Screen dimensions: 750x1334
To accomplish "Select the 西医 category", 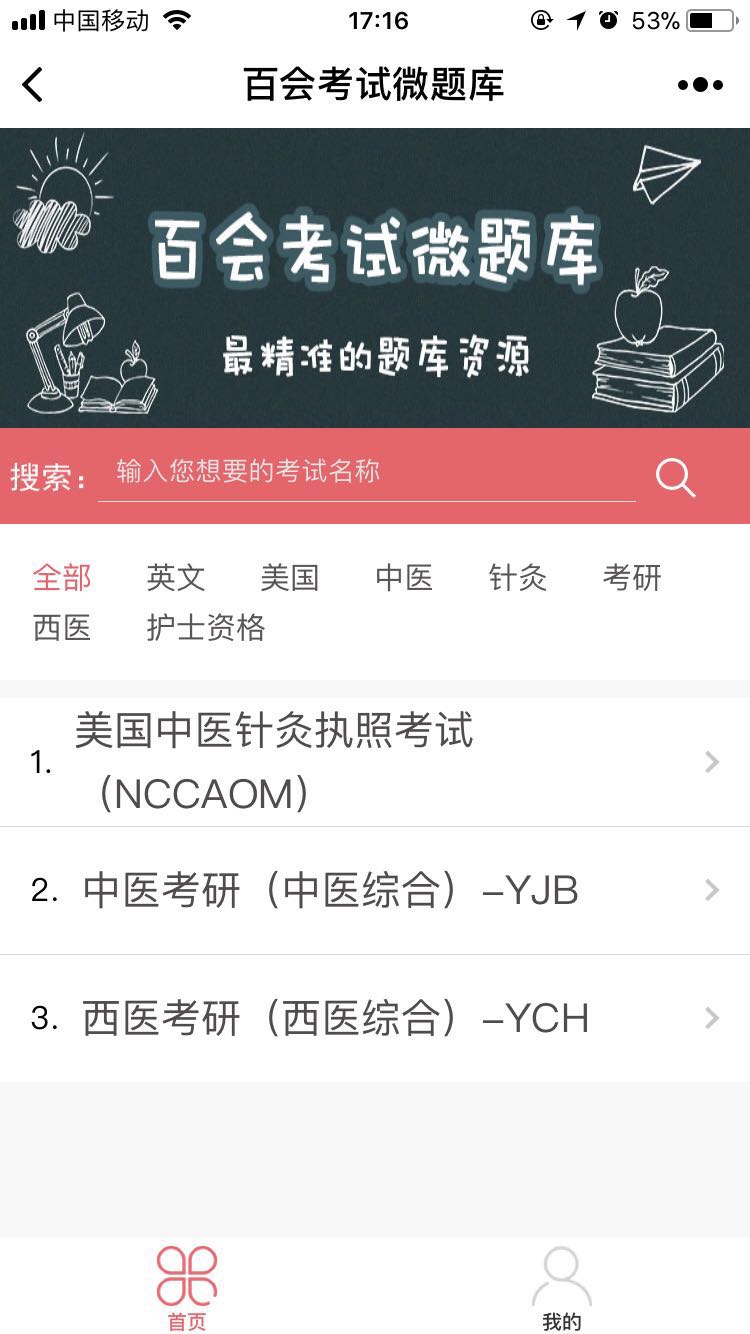I will pyautogui.click(x=62, y=628).
